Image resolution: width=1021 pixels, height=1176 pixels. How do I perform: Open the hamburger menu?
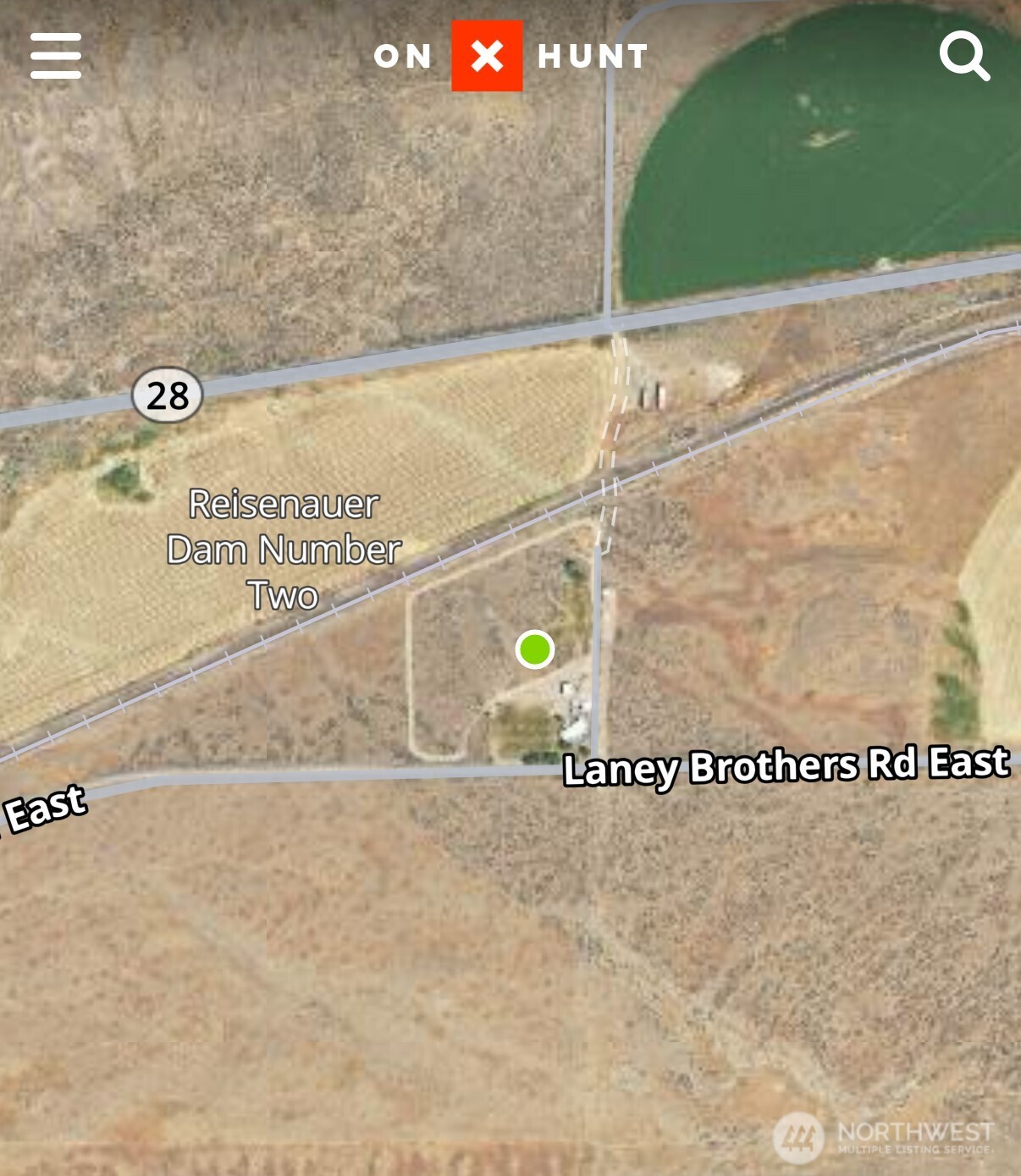tap(56, 56)
